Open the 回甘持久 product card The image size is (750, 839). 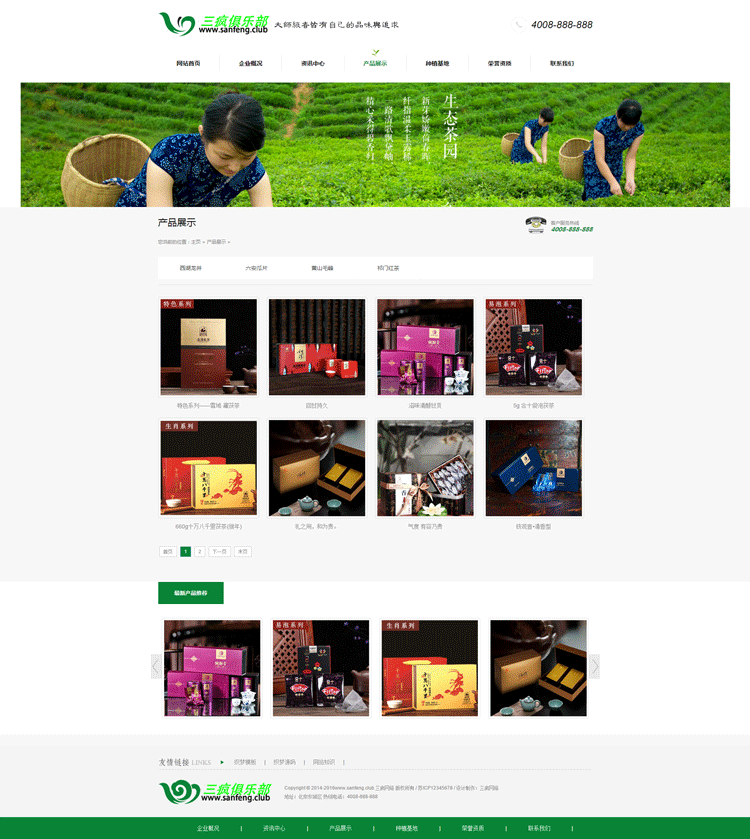point(317,347)
